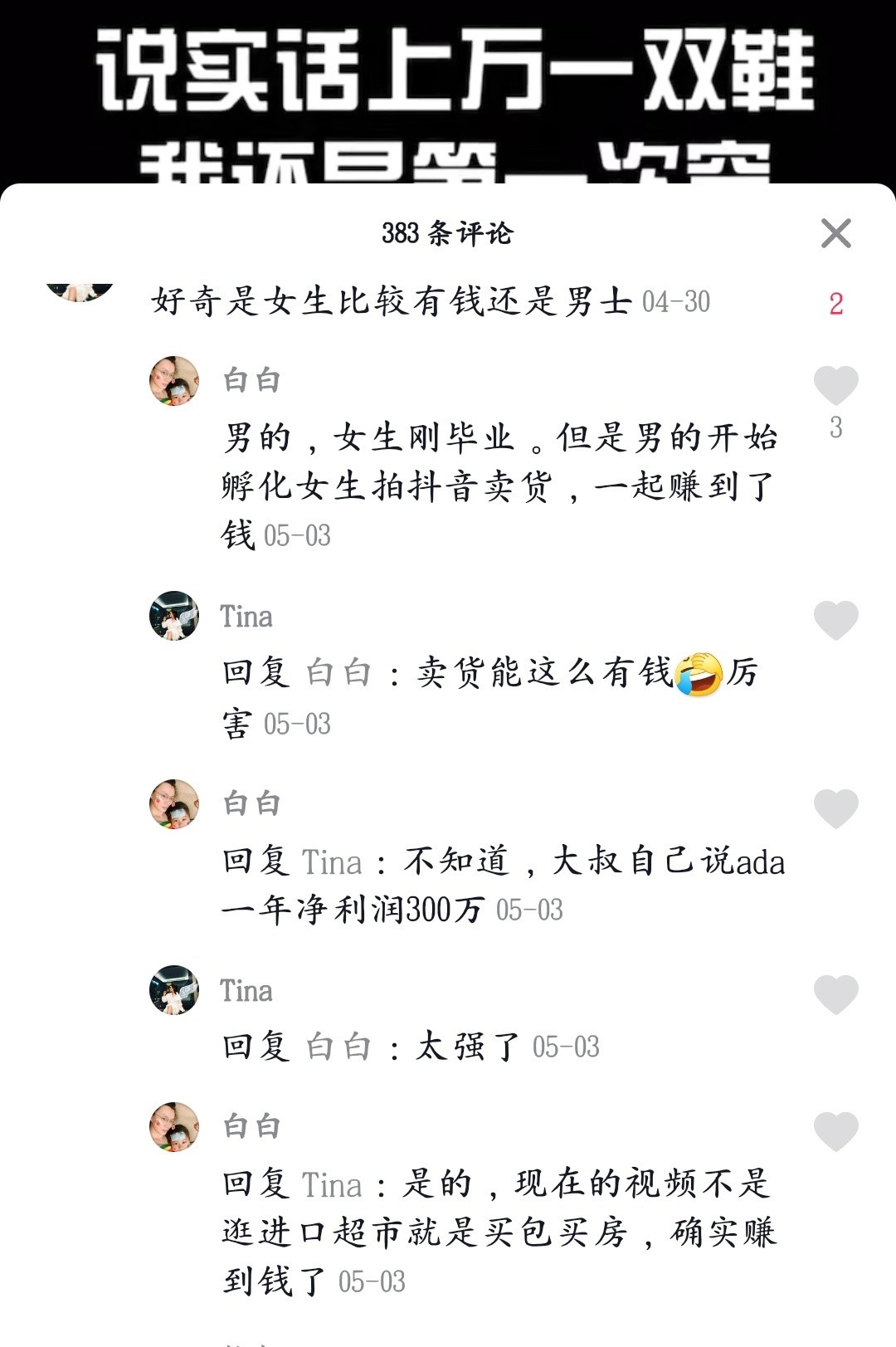Image resolution: width=896 pixels, height=1347 pixels.
Task: Open 白白's username above the 300万 reply
Action: 252,803
